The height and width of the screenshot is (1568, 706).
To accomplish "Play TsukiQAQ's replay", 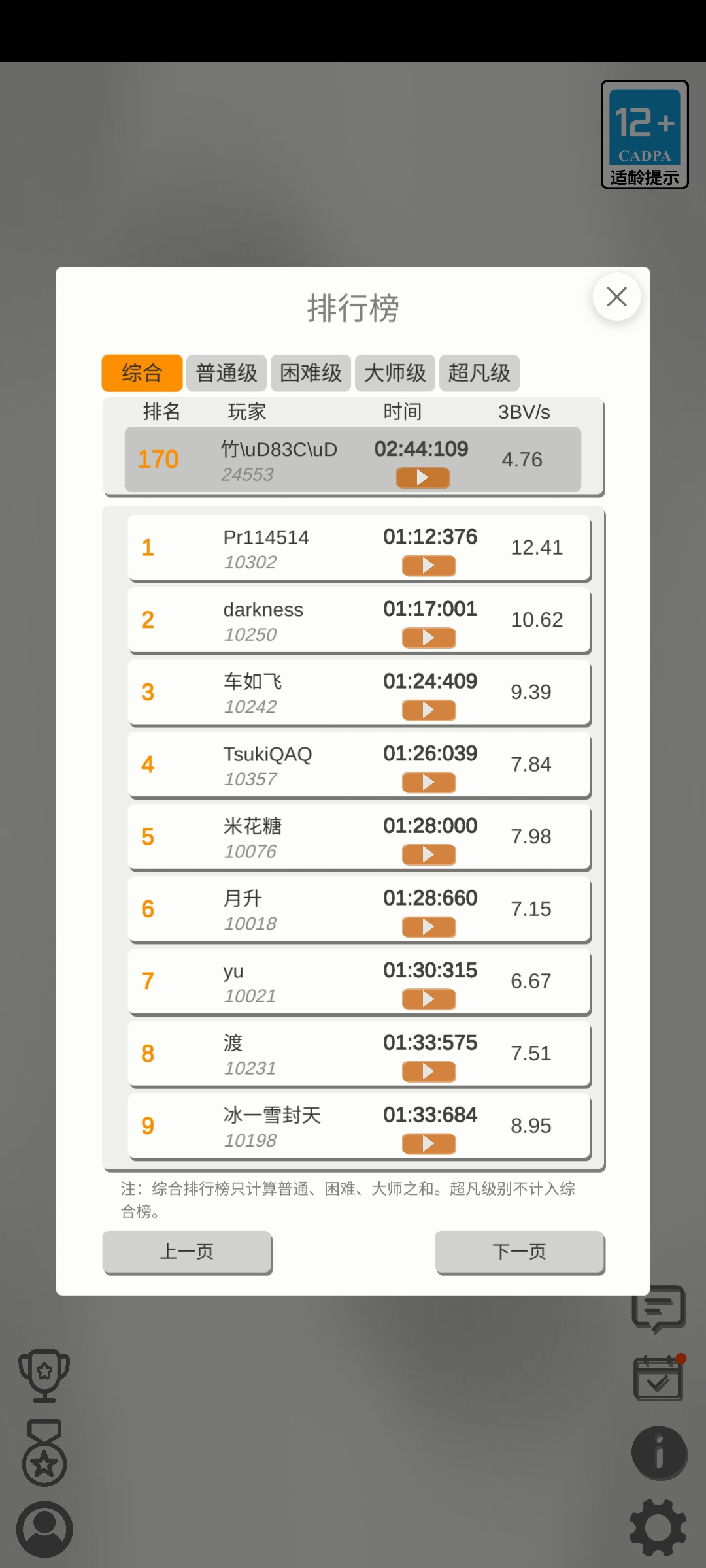I will (429, 782).
